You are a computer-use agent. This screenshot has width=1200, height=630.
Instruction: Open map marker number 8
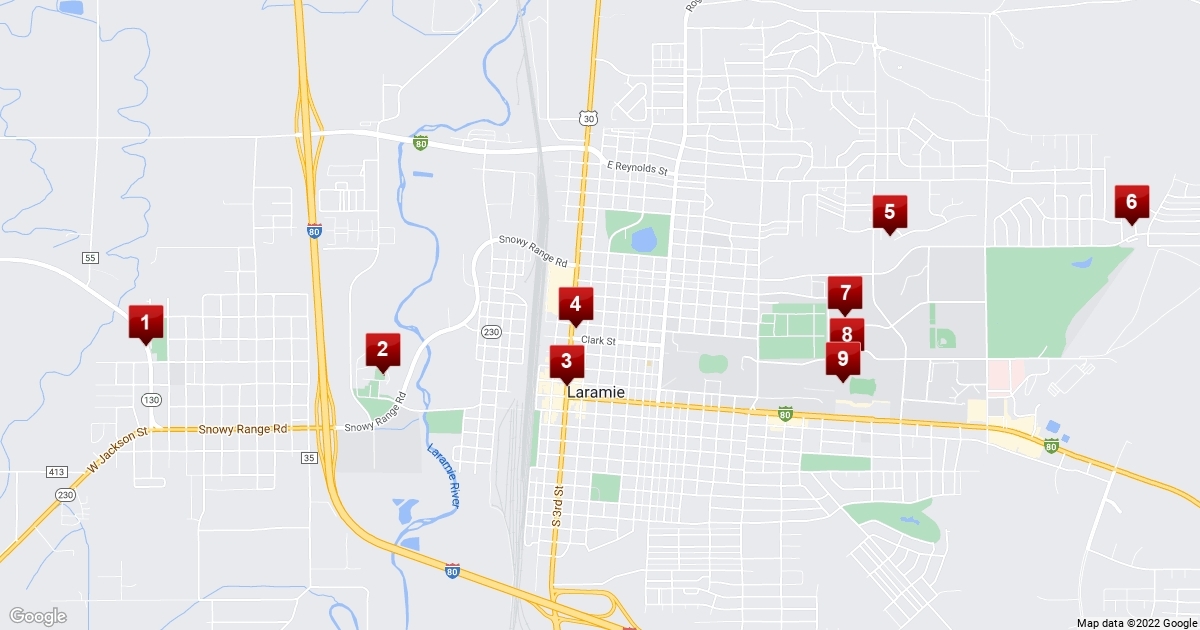(848, 332)
